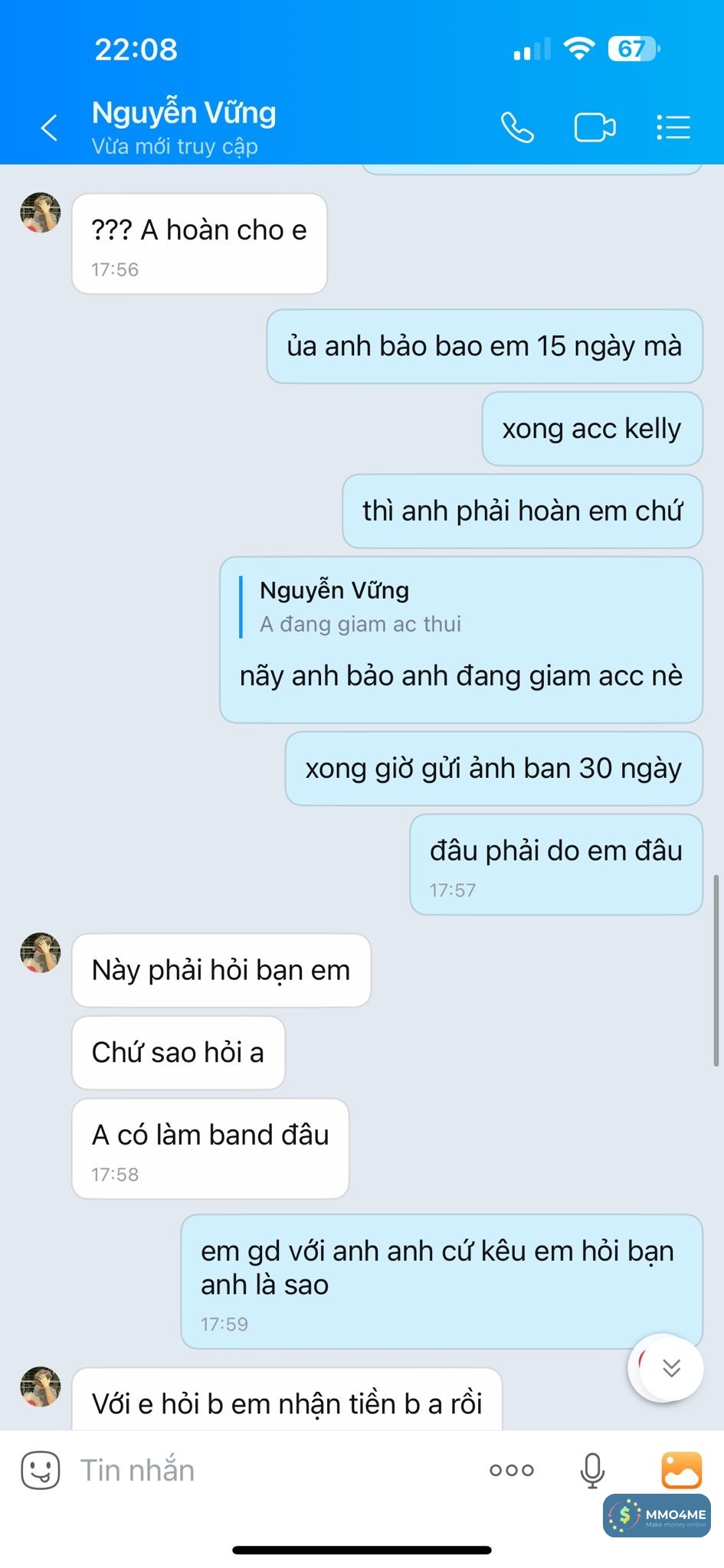View avatar beside "??? A hoàn cho e"
The height and width of the screenshot is (1568, 724).
pos(41,213)
